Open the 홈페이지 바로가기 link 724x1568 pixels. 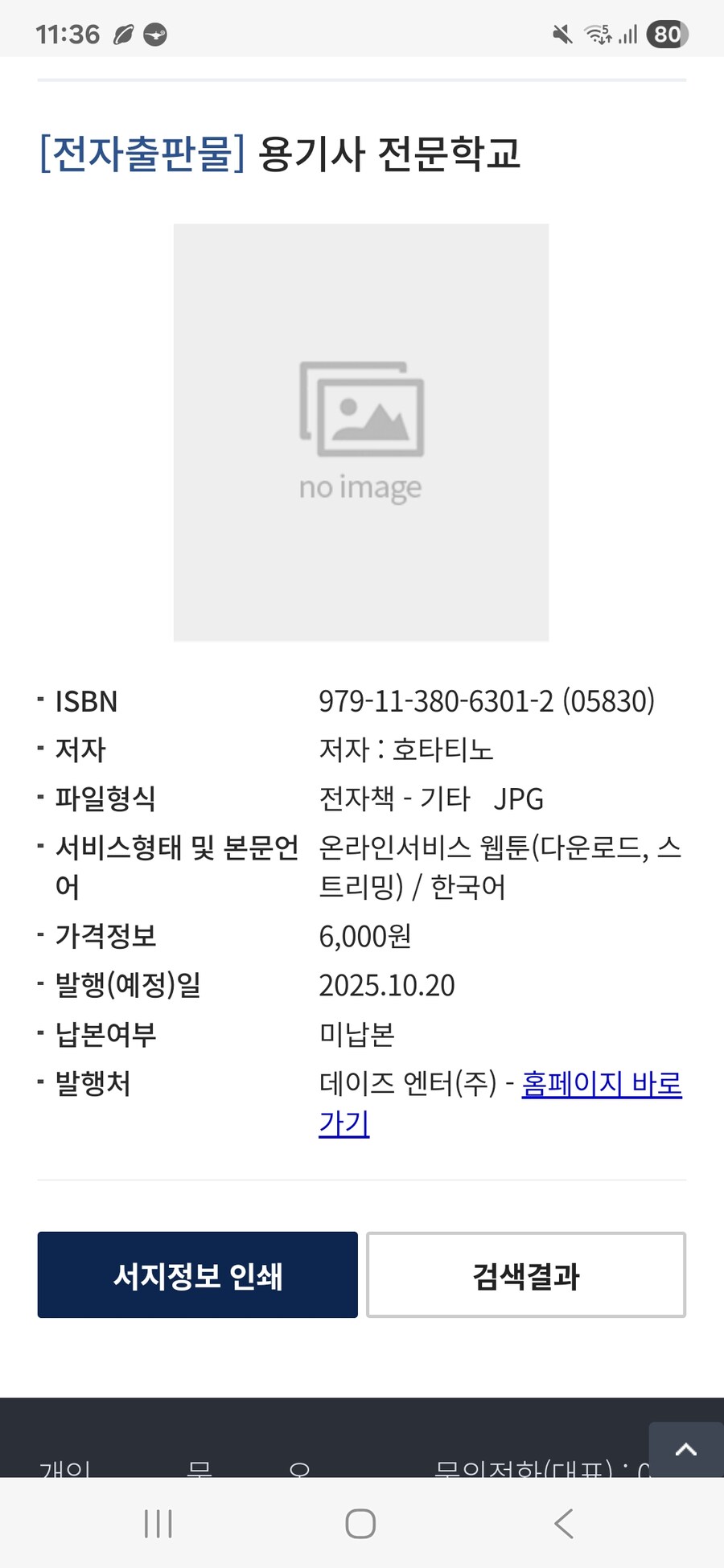(x=601, y=1085)
